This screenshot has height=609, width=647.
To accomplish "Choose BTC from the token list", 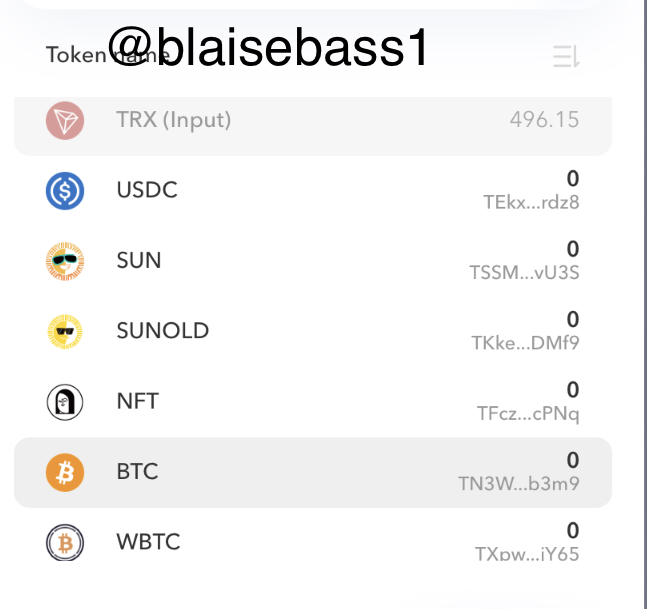I will 312,471.
